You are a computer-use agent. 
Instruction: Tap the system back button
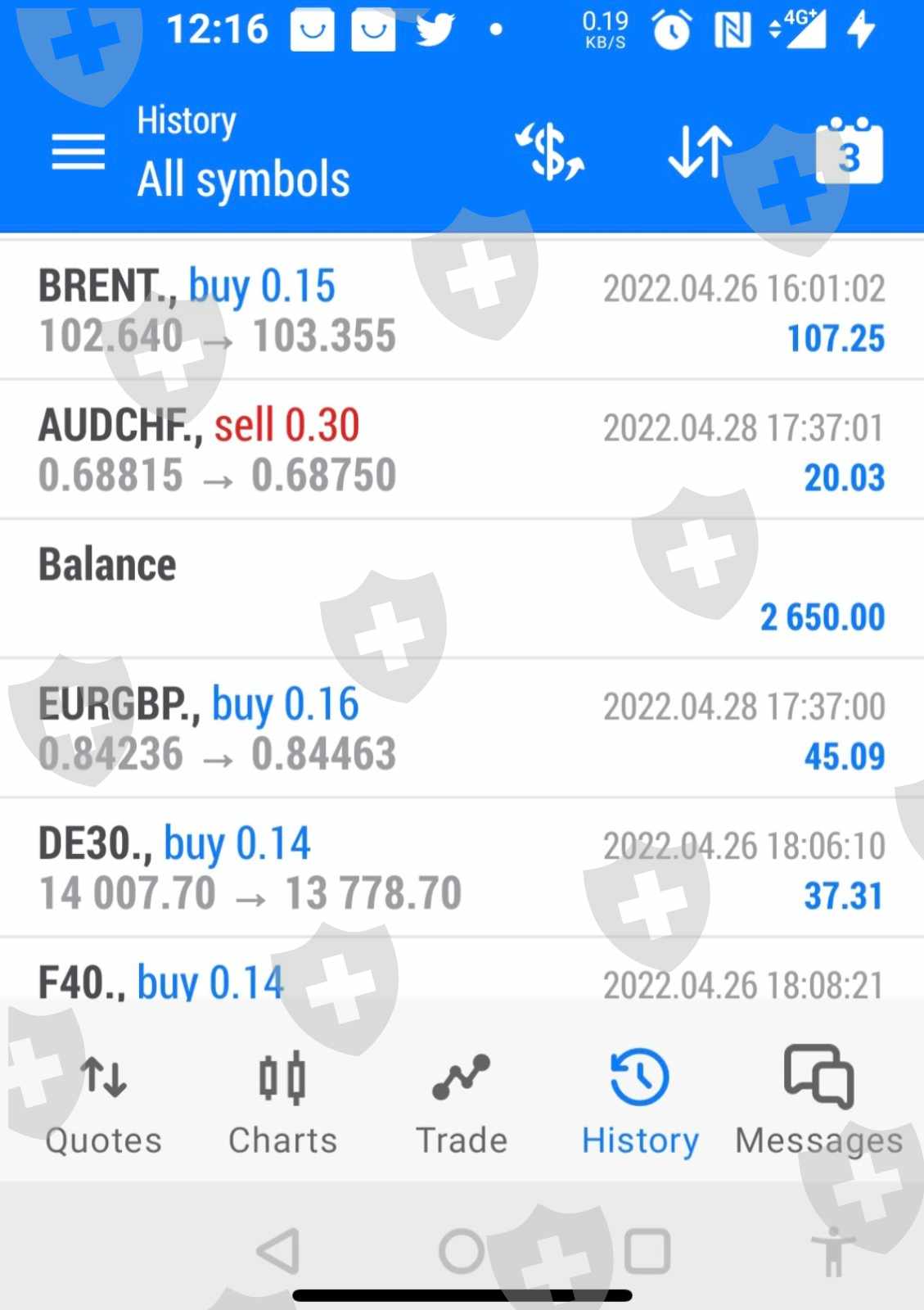278,1251
